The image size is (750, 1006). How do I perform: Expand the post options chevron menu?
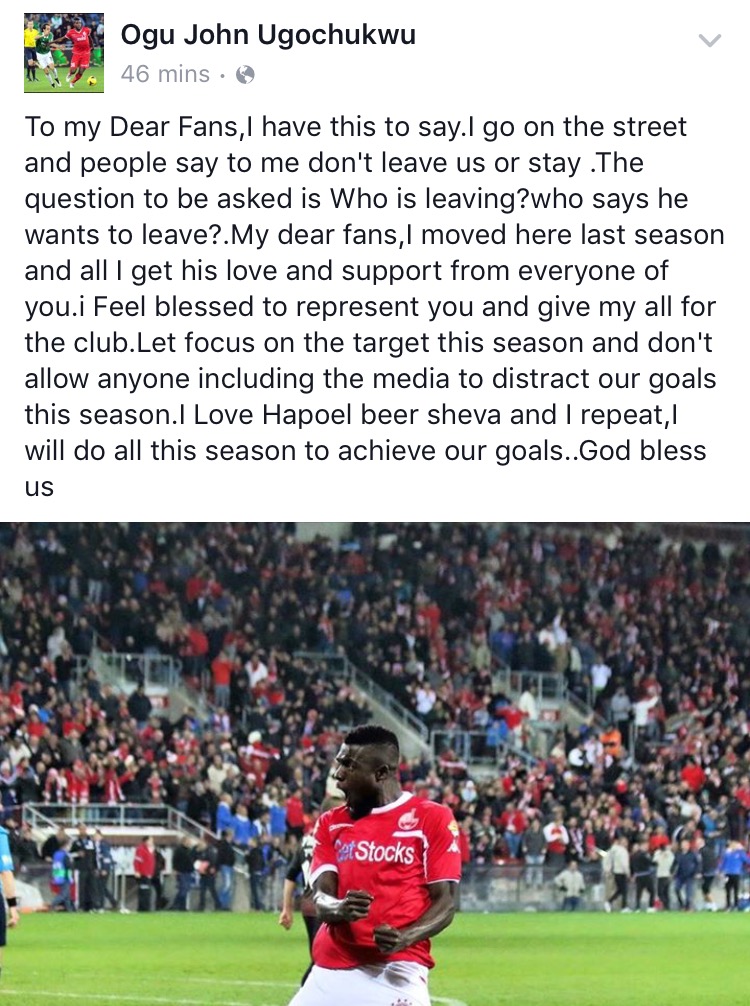pyautogui.click(x=709, y=40)
